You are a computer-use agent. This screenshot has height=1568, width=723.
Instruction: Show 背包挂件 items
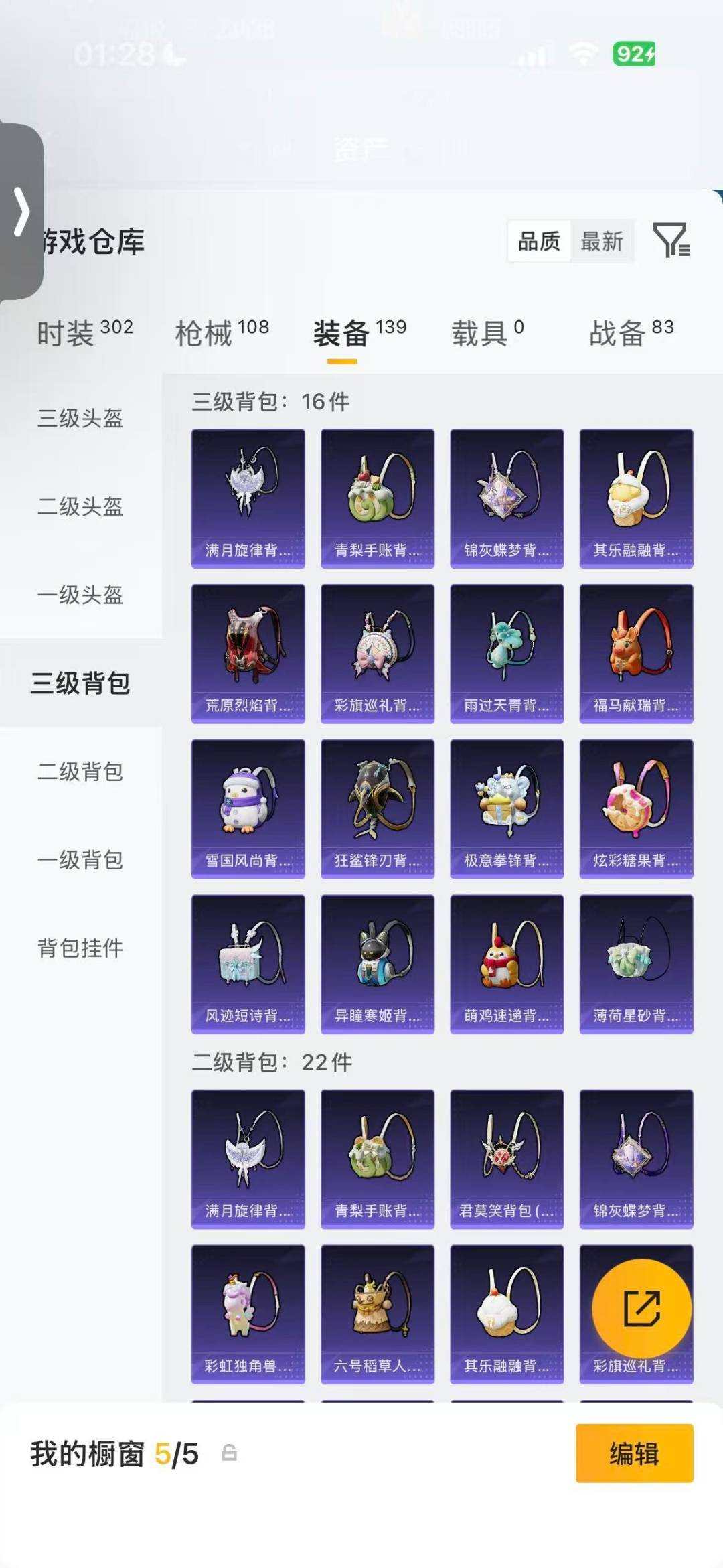click(x=80, y=948)
